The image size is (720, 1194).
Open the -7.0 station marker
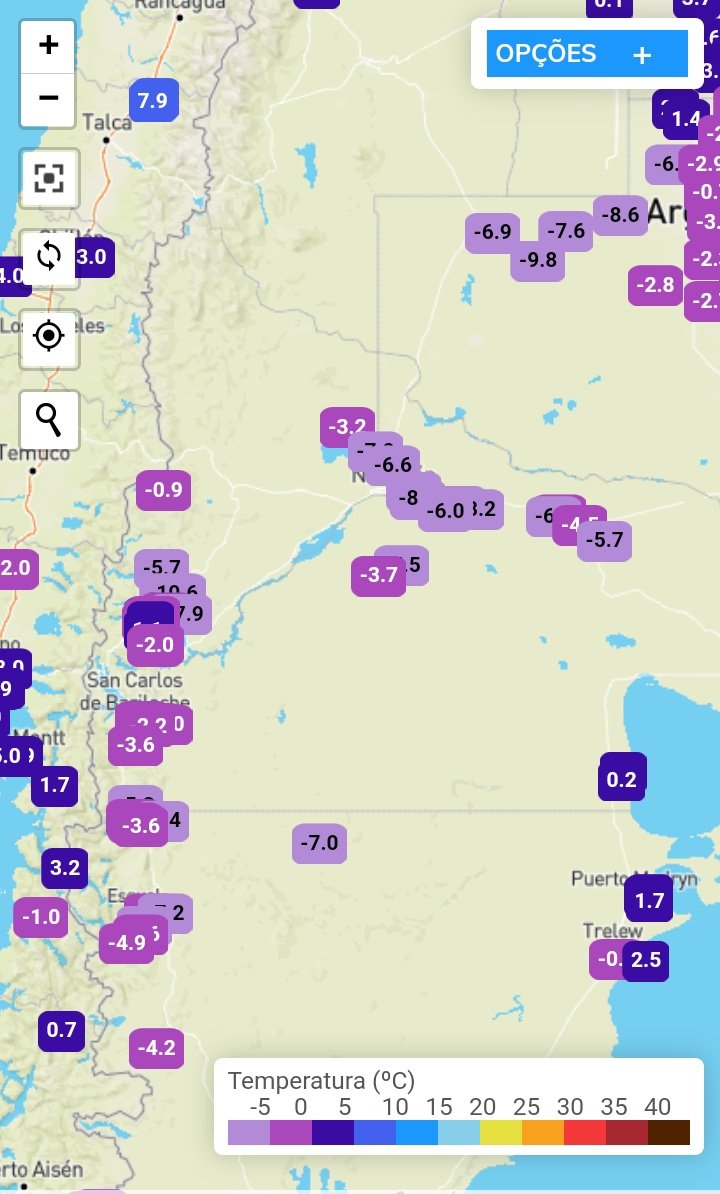(319, 843)
